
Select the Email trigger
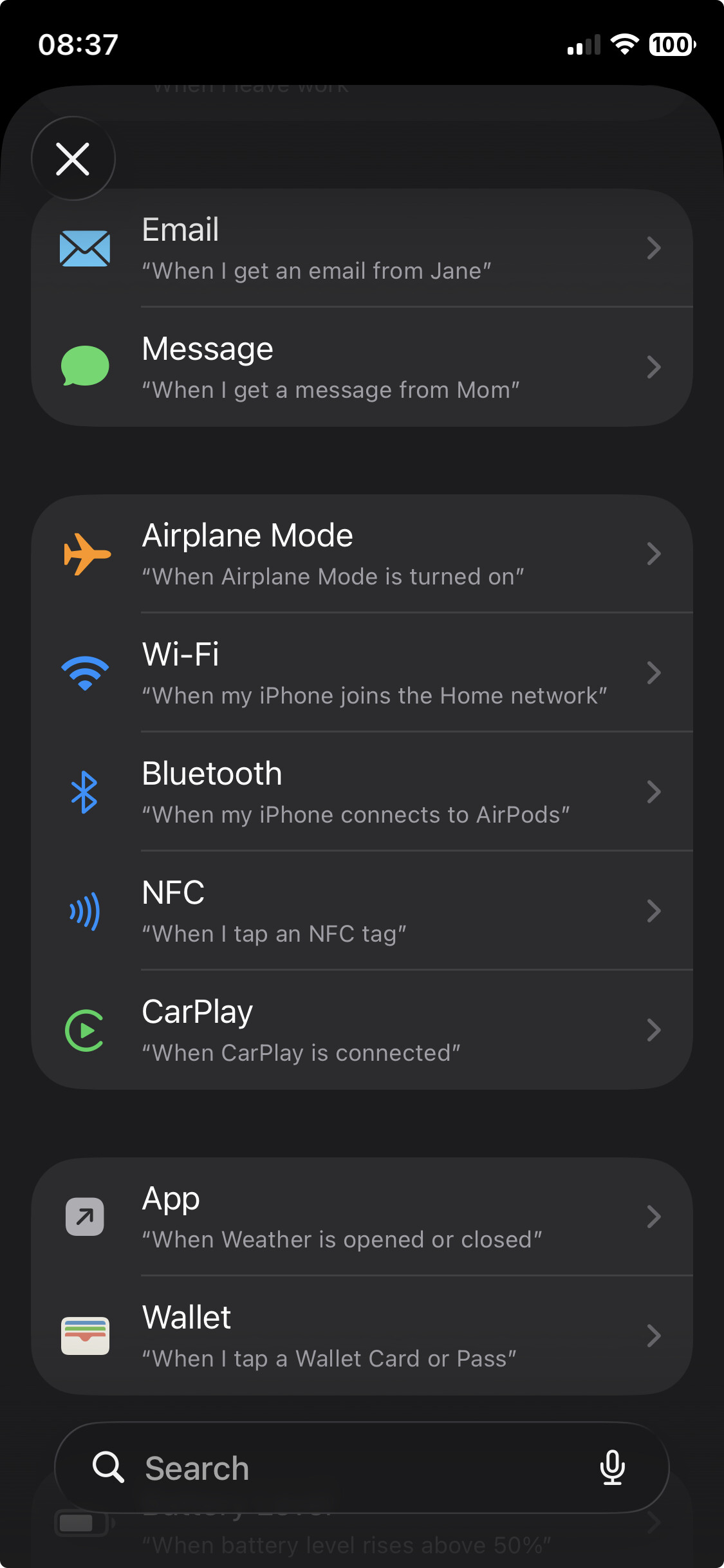(362, 248)
